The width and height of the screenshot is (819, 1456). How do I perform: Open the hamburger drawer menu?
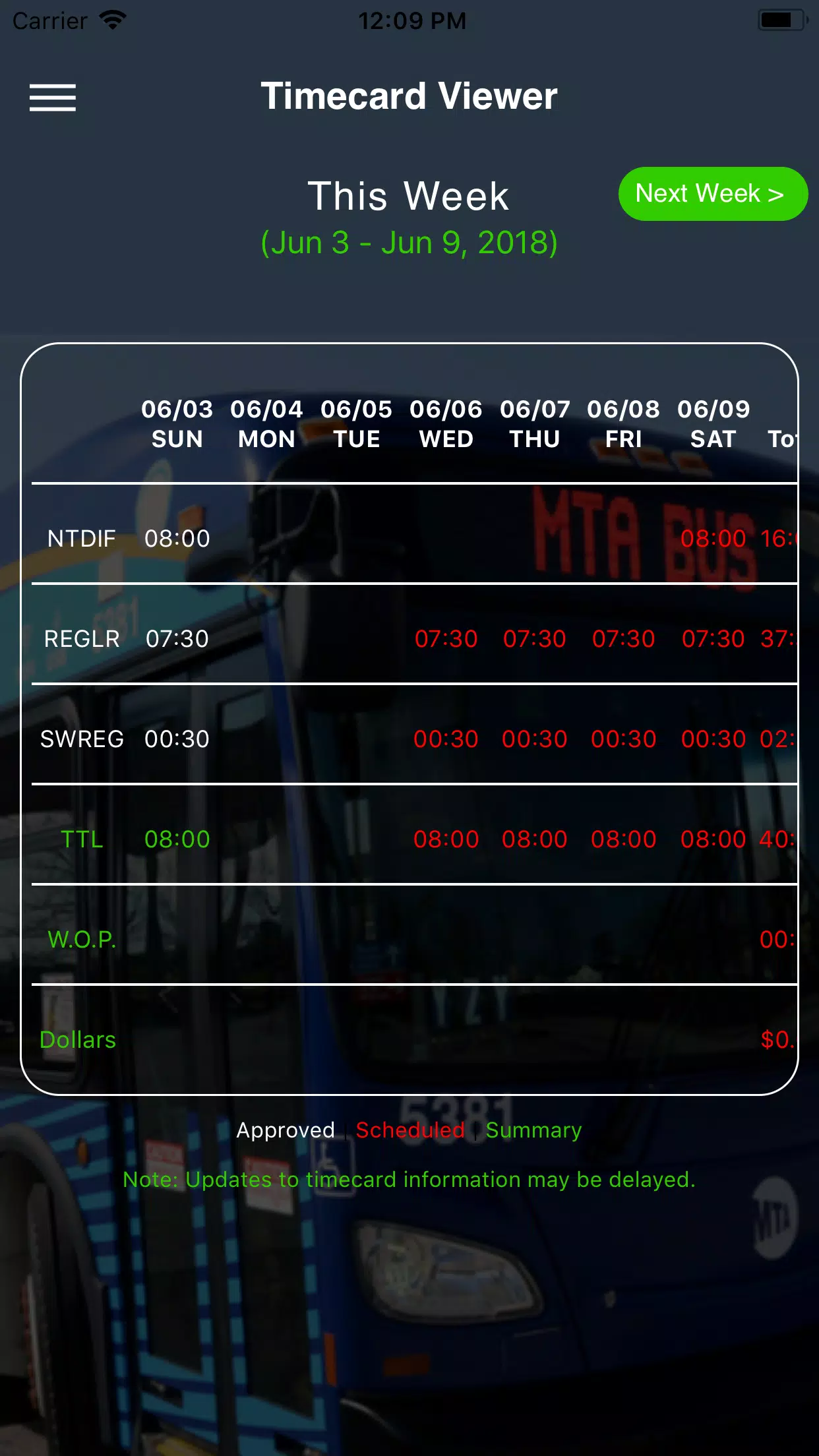pyautogui.click(x=53, y=98)
